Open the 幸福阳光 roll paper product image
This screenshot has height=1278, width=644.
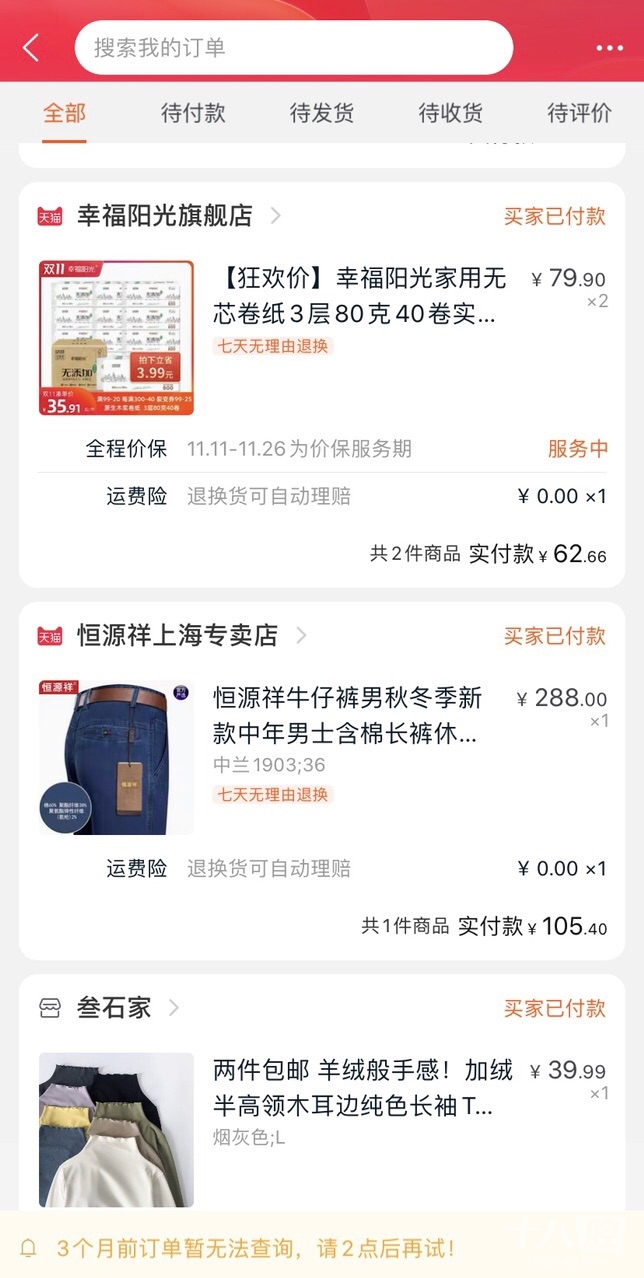(x=116, y=338)
